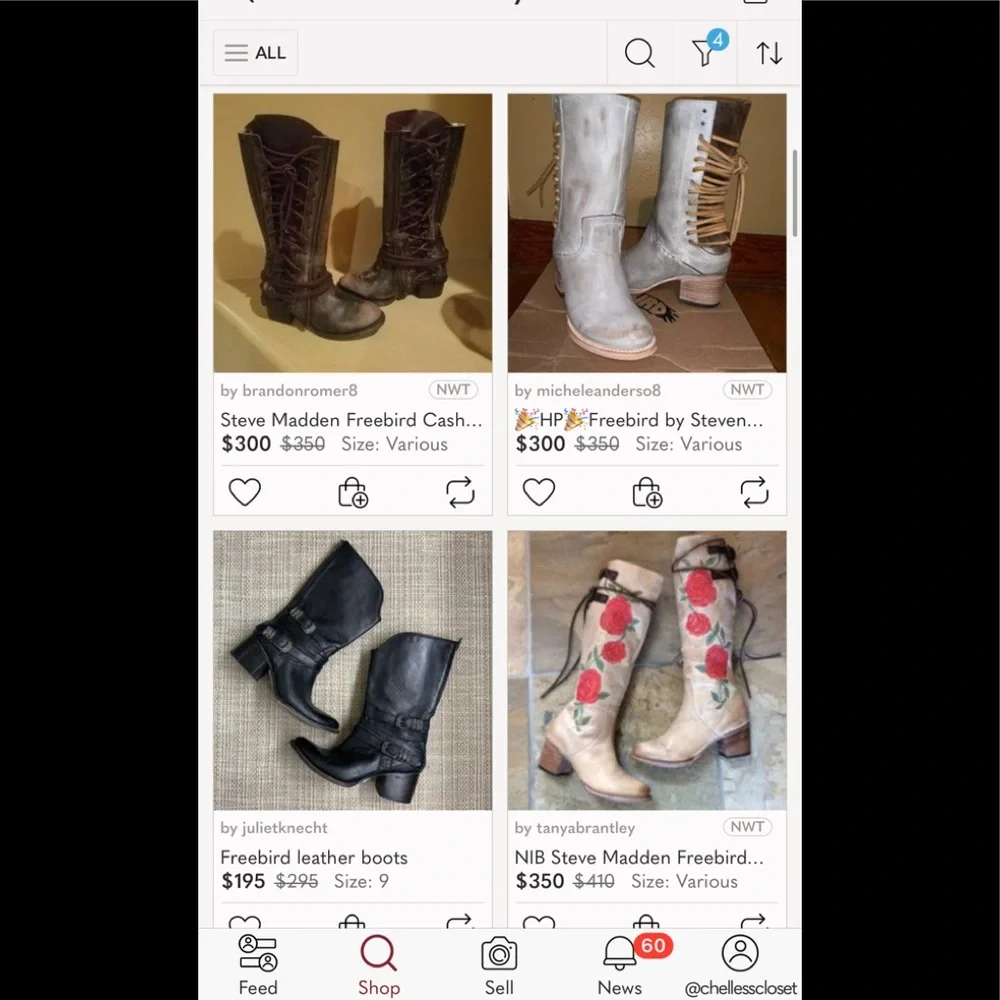Share micheleanderso8's boots listing
This screenshot has width=1000, height=1000.
click(754, 492)
